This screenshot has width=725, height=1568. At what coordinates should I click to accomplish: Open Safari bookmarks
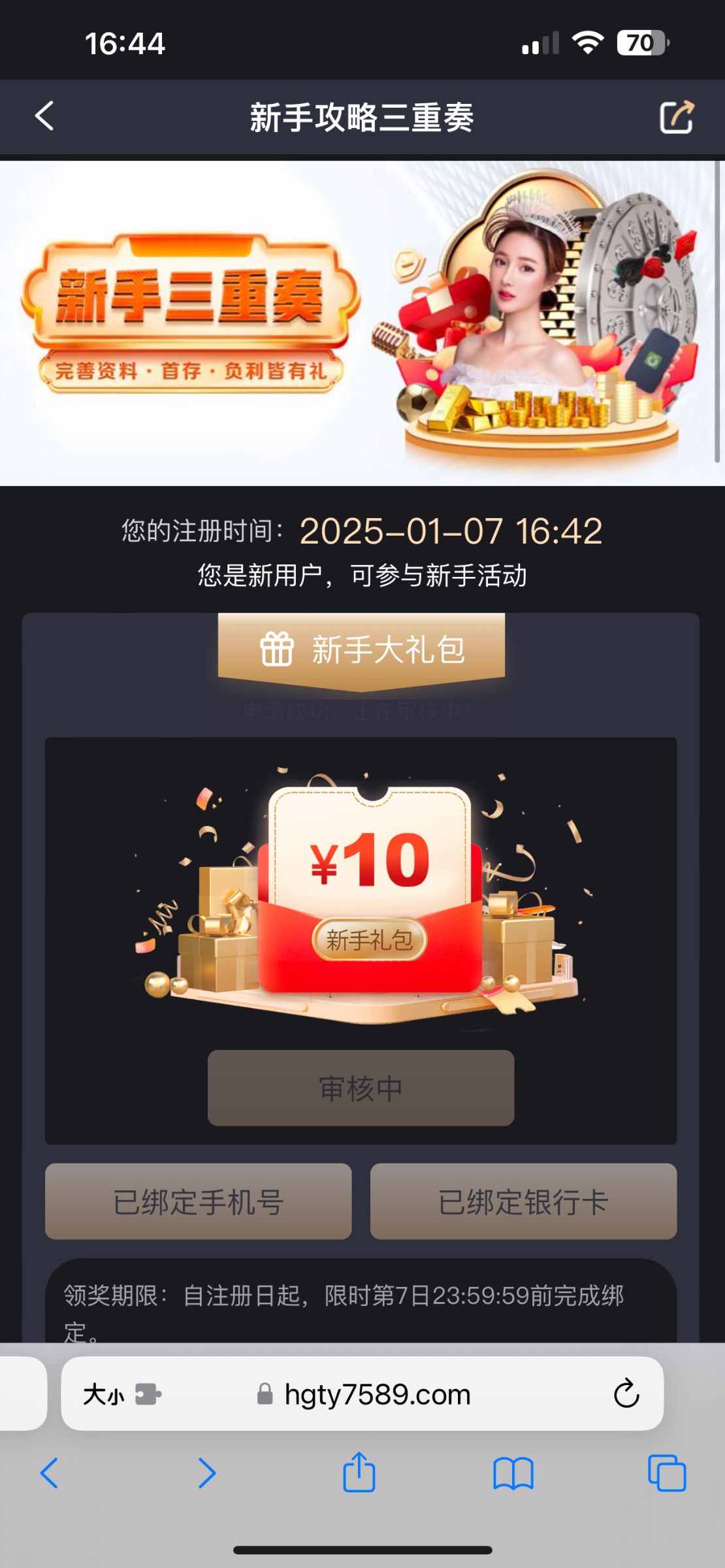click(x=513, y=1473)
